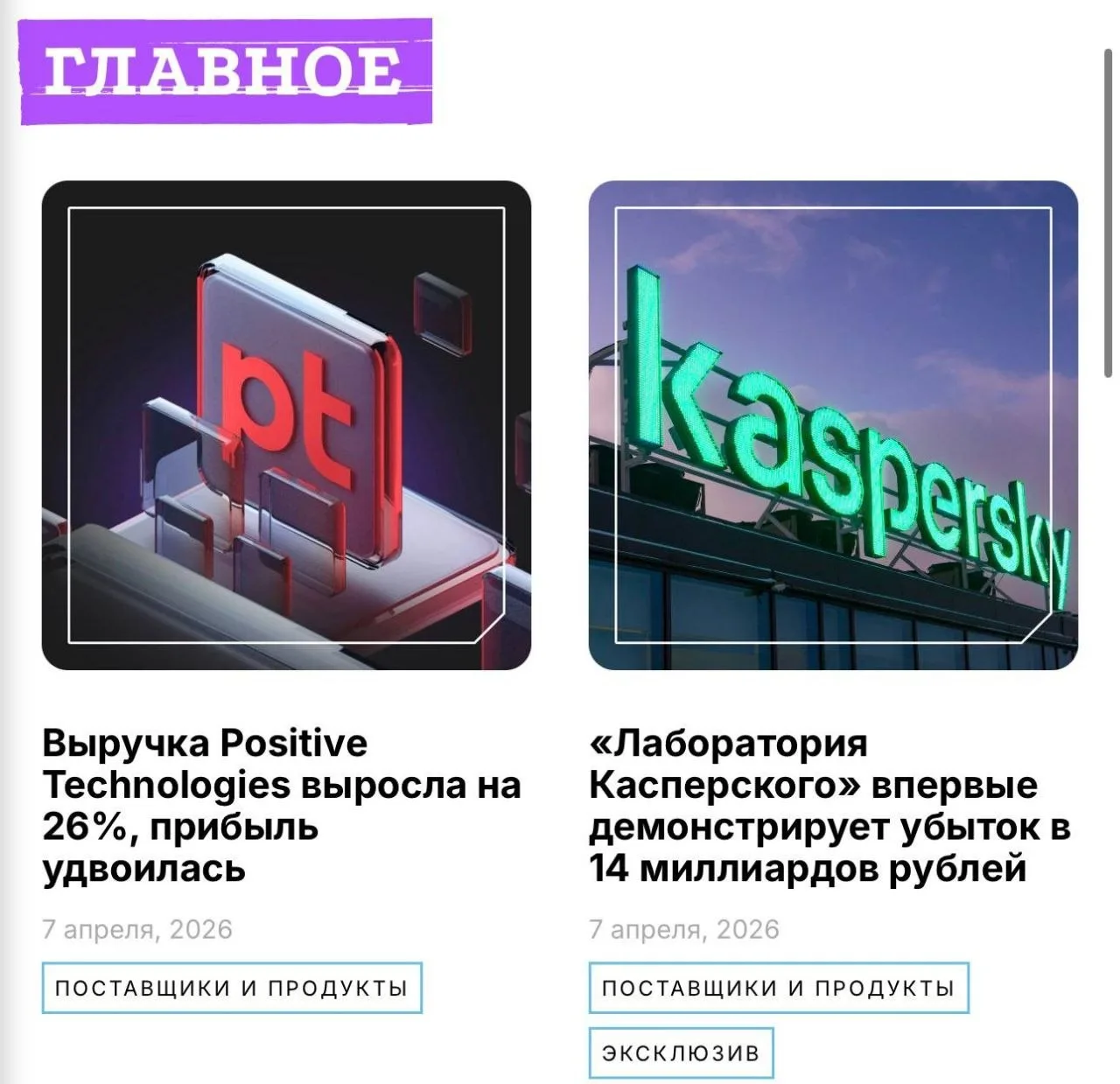
Task: Read the Positive Technologies revenue headline
Action: point(280,805)
